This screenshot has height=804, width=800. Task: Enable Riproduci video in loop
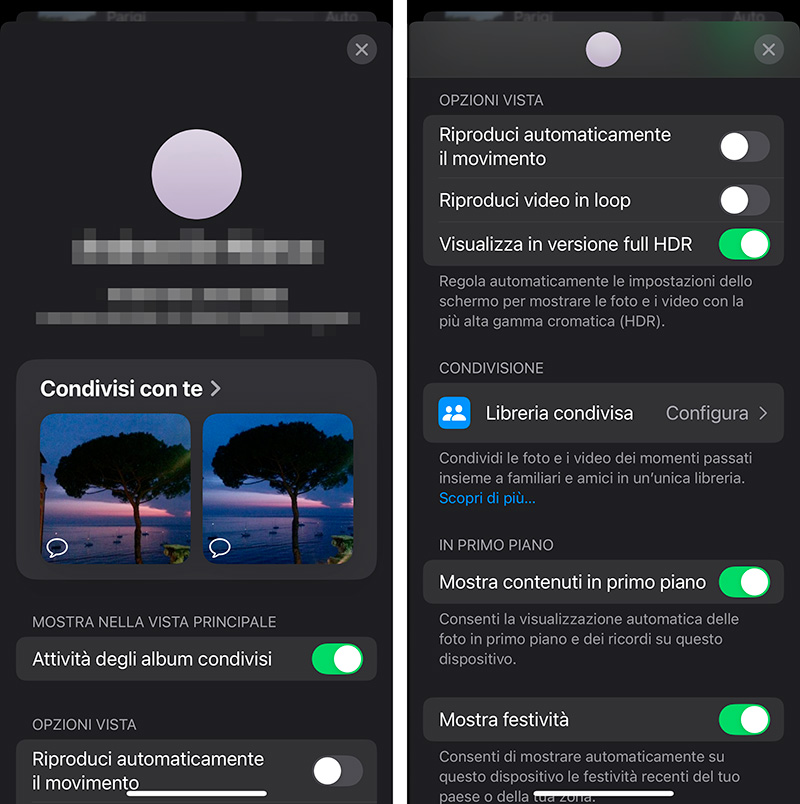tap(744, 200)
